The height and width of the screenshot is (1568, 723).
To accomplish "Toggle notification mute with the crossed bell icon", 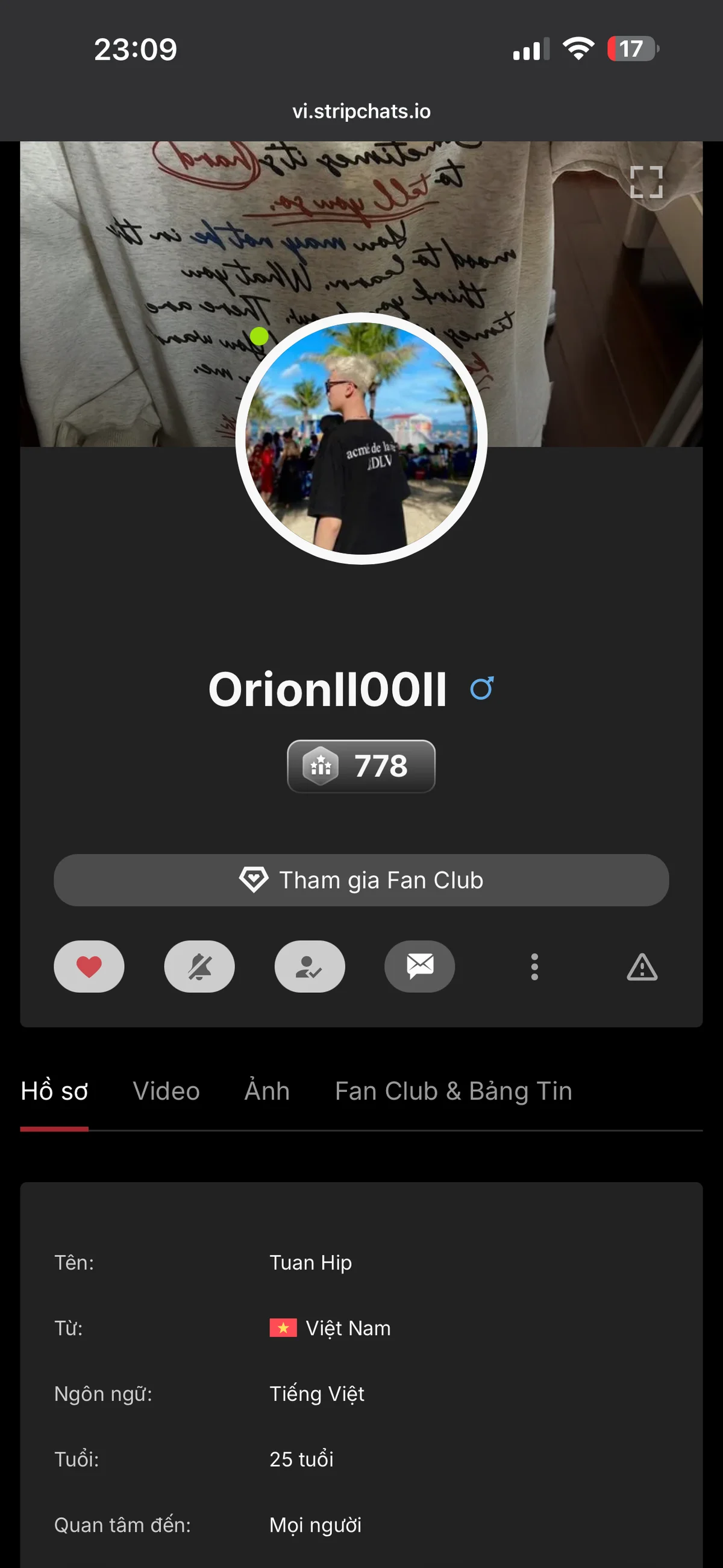I will click(199, 966).
